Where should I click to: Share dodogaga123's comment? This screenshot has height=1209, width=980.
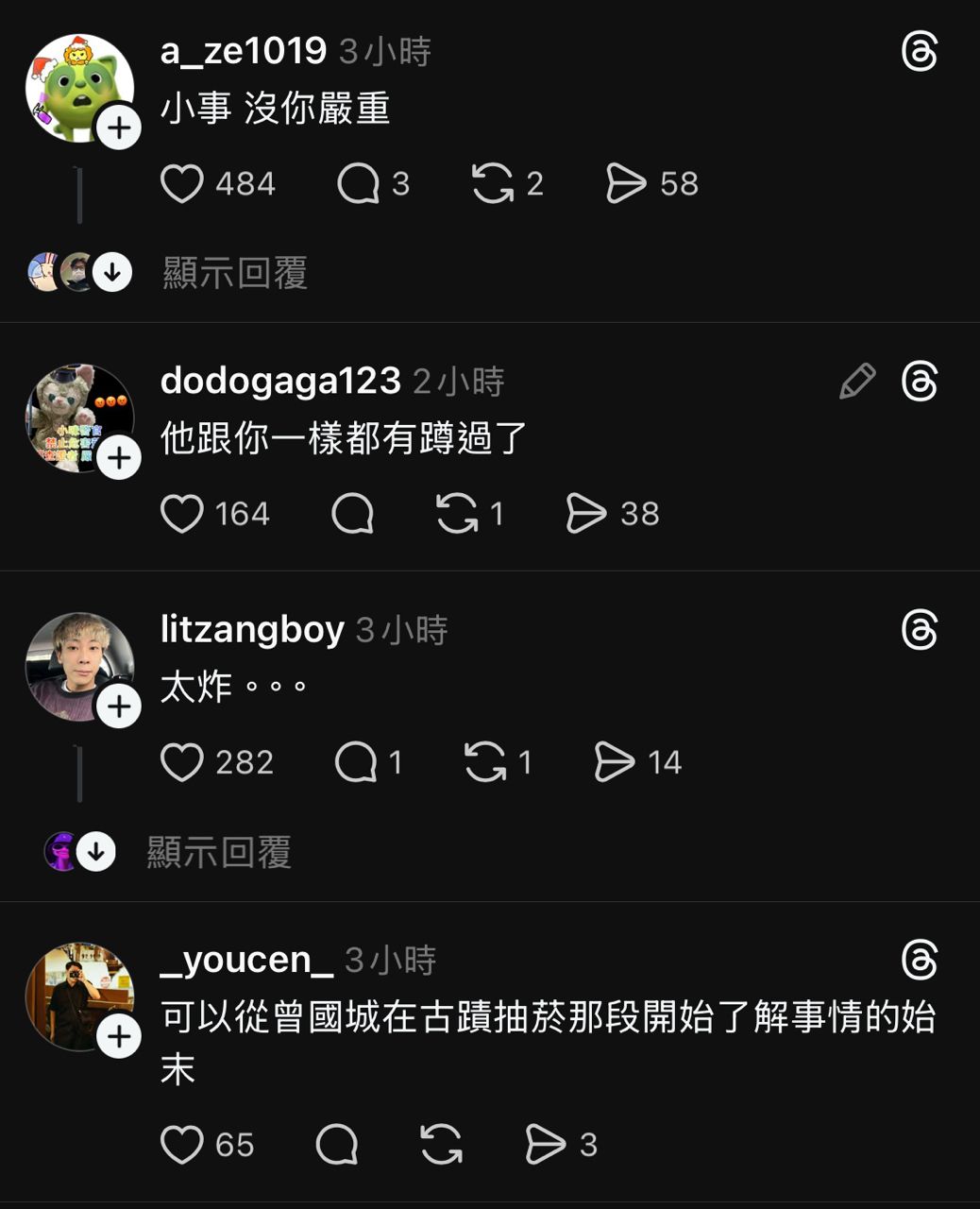(586, 514)
